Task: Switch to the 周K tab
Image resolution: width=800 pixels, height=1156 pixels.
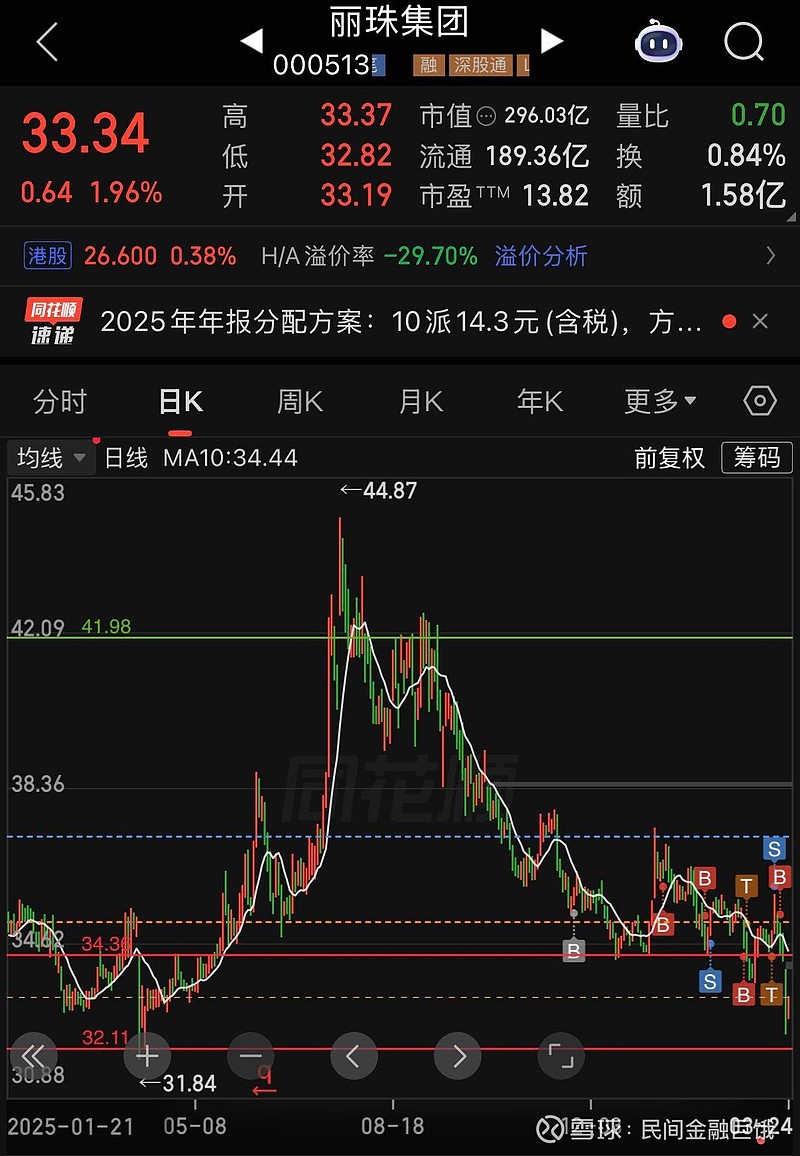Action: click(298, 400)
